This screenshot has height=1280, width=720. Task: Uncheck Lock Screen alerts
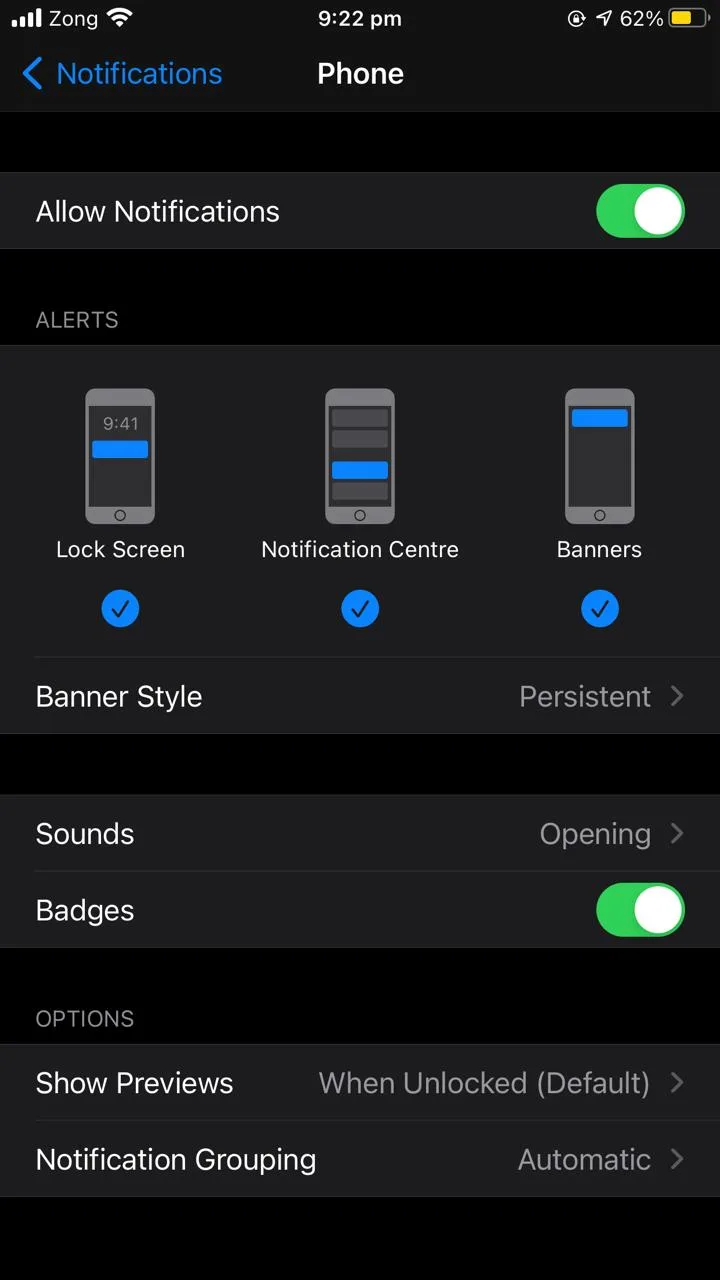click(120, 608)
